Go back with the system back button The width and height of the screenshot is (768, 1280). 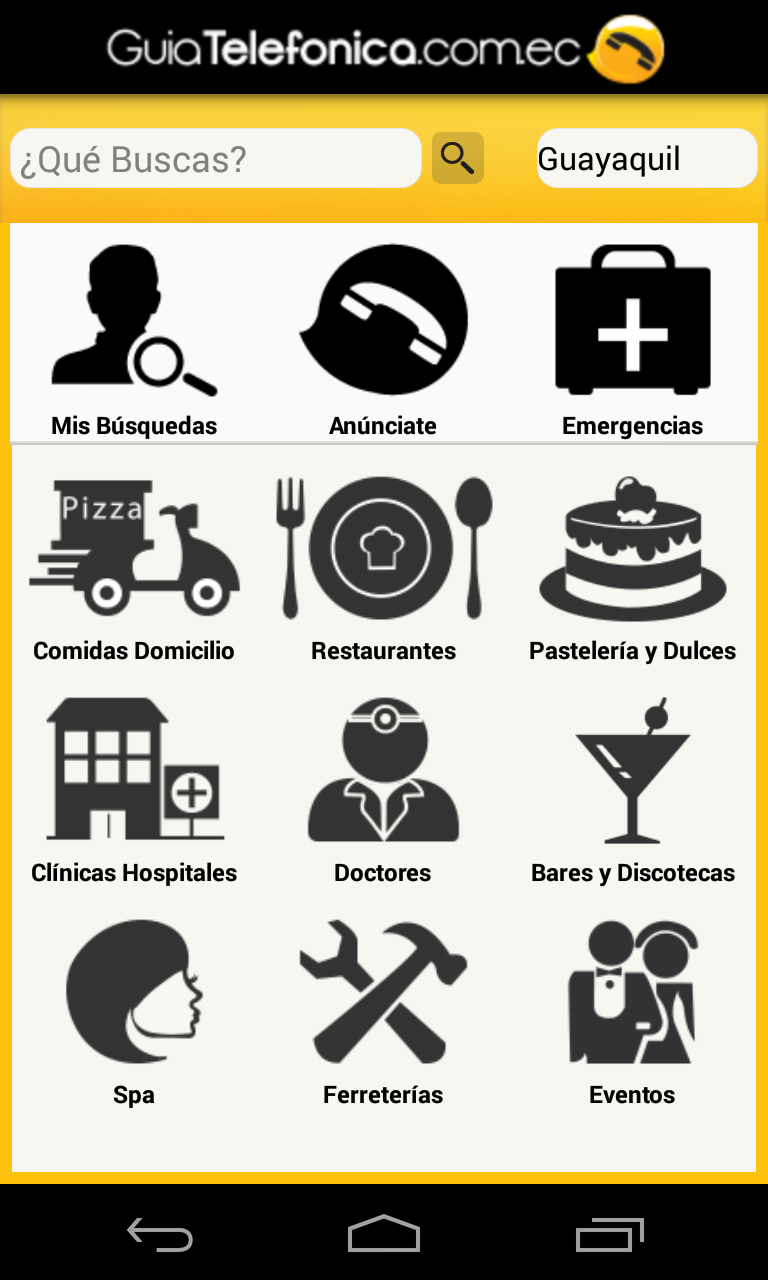(160, 1235)
